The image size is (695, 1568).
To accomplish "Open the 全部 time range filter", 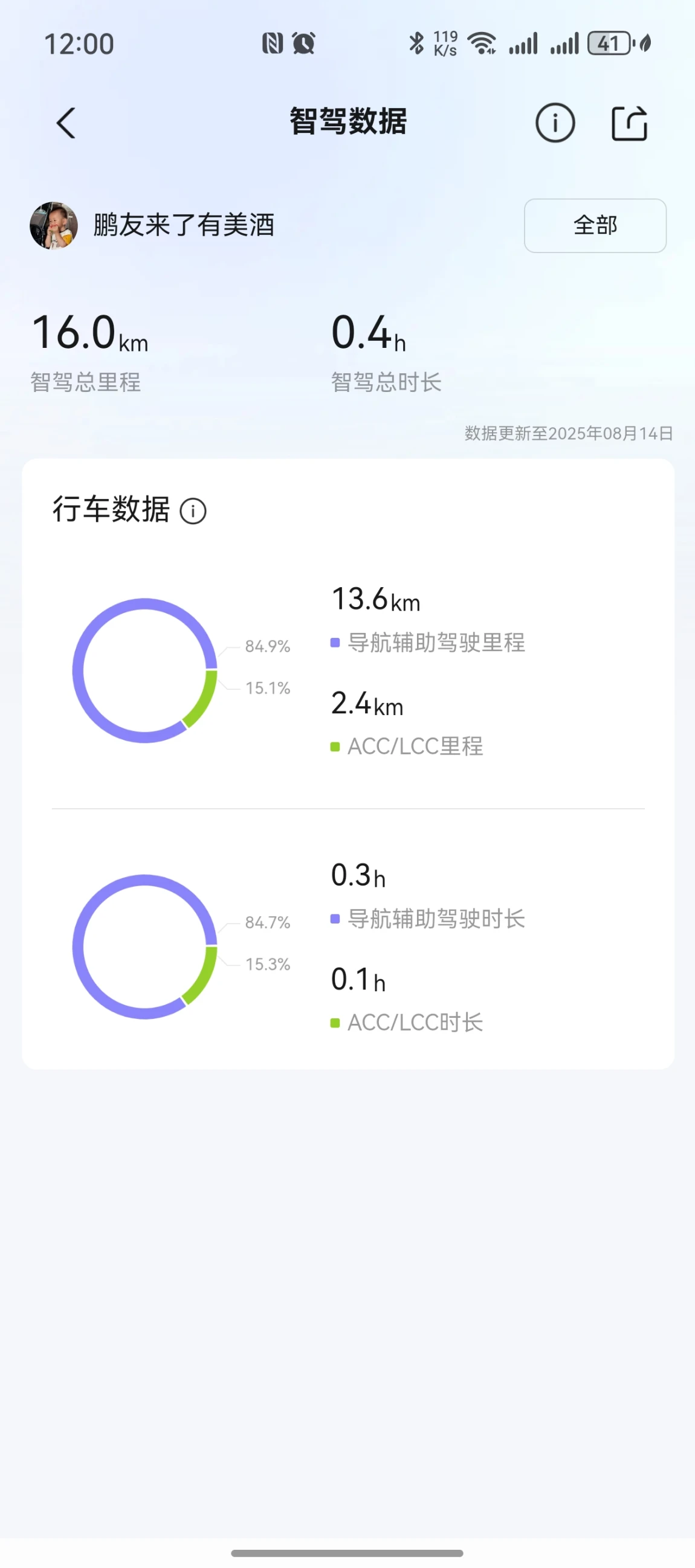I will 595,226.
